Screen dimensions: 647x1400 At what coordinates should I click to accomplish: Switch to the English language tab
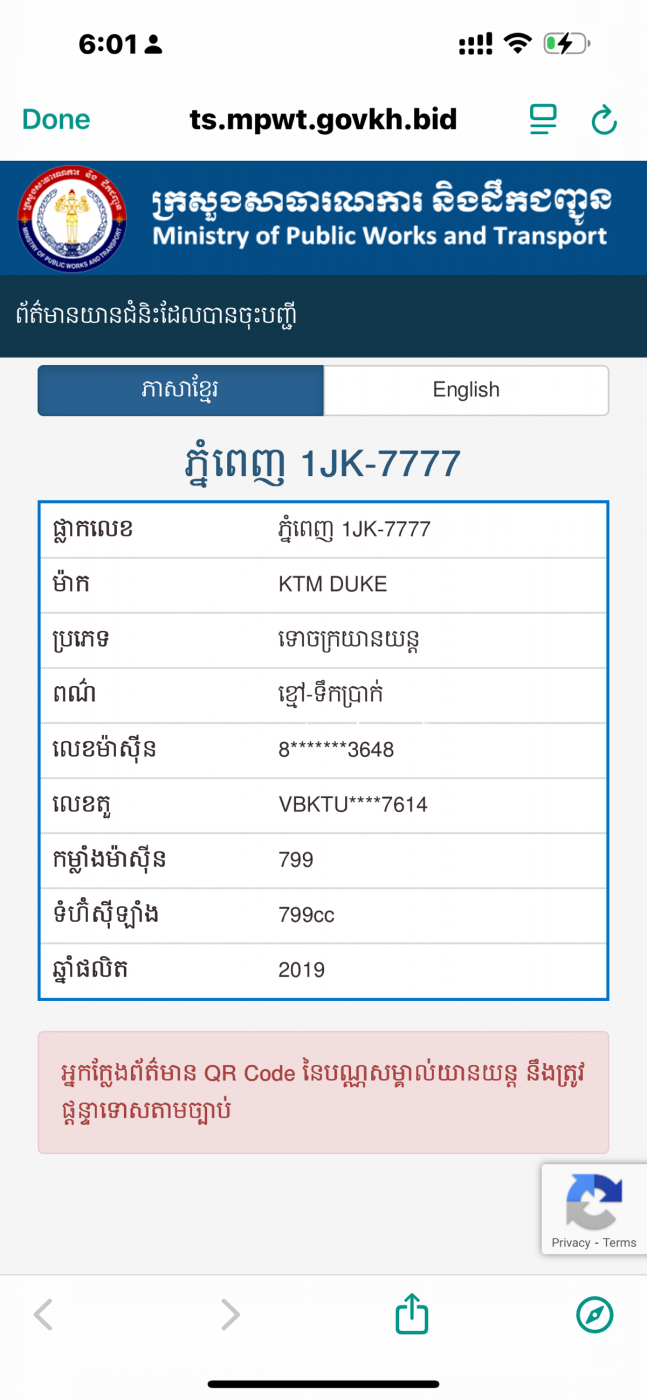466,390
